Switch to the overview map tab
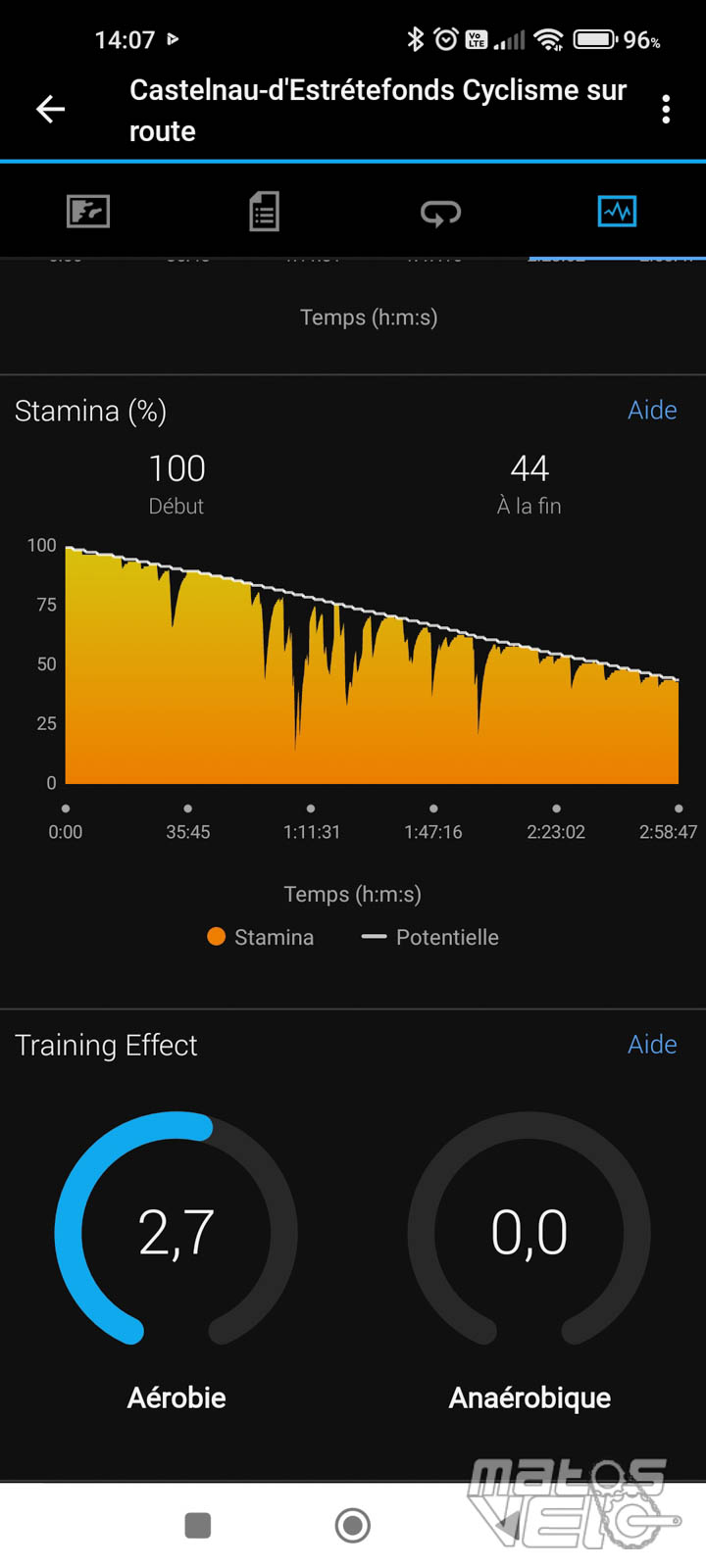The image size is (706, 1568). click(x=88, y=212)
